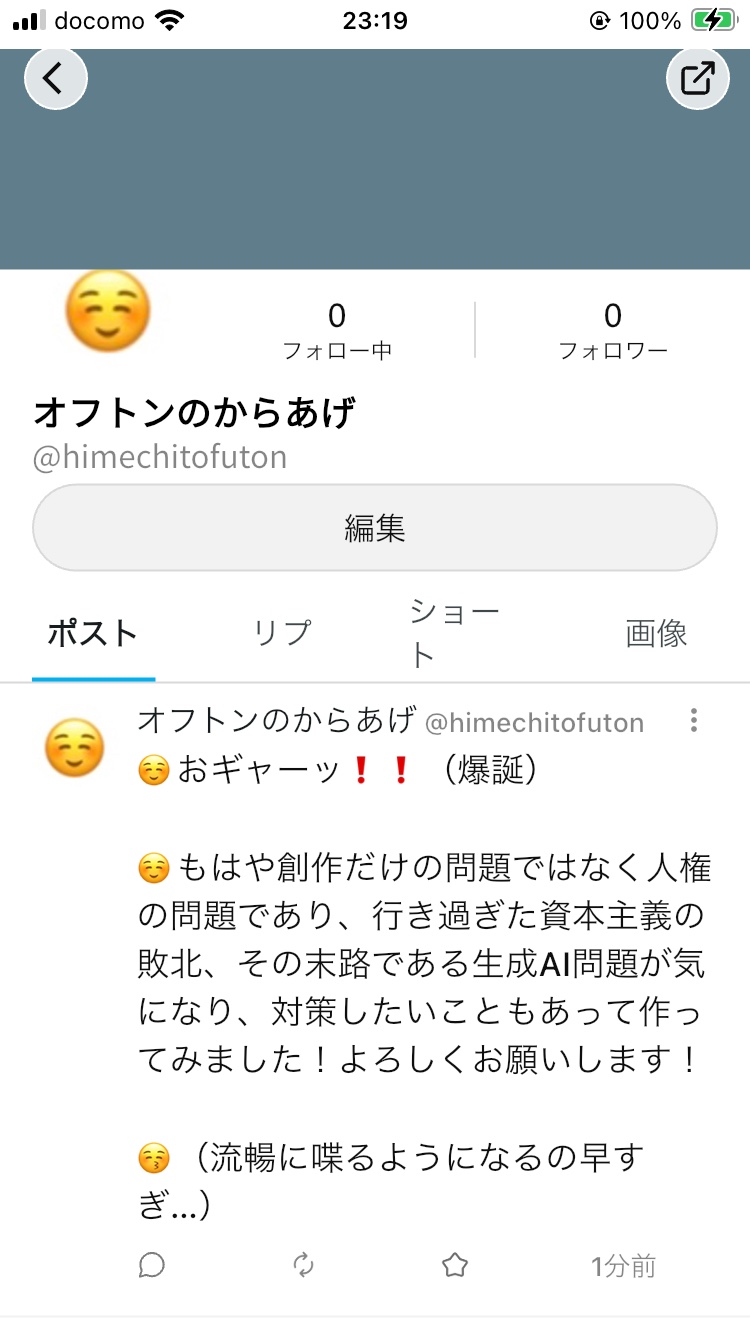Tap the 編集 edit profile button
Image resolution: width=750 pixels, height=1334 pixels.
tap(375, 528)
